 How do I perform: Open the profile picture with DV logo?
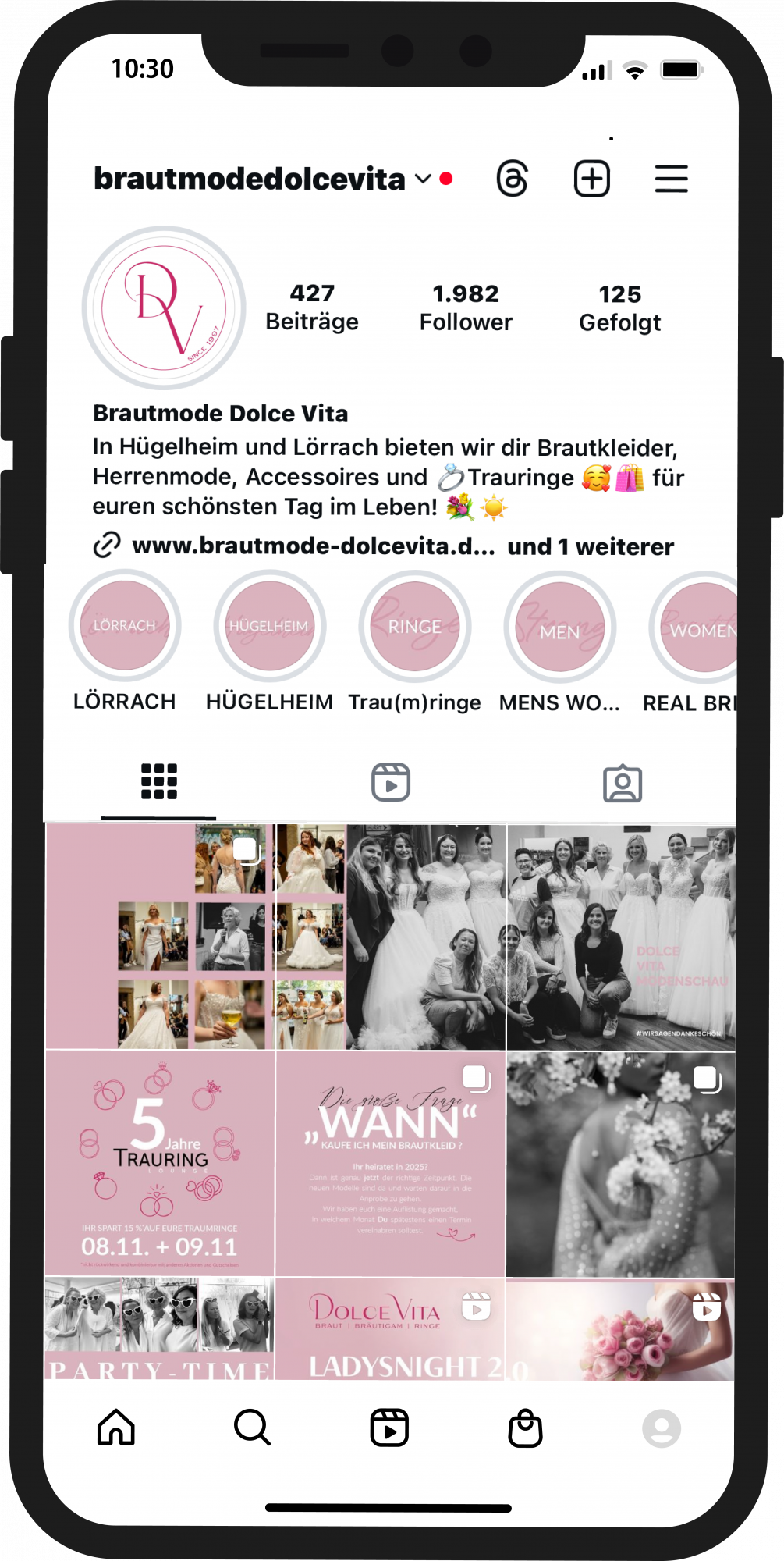pos(164,308)
